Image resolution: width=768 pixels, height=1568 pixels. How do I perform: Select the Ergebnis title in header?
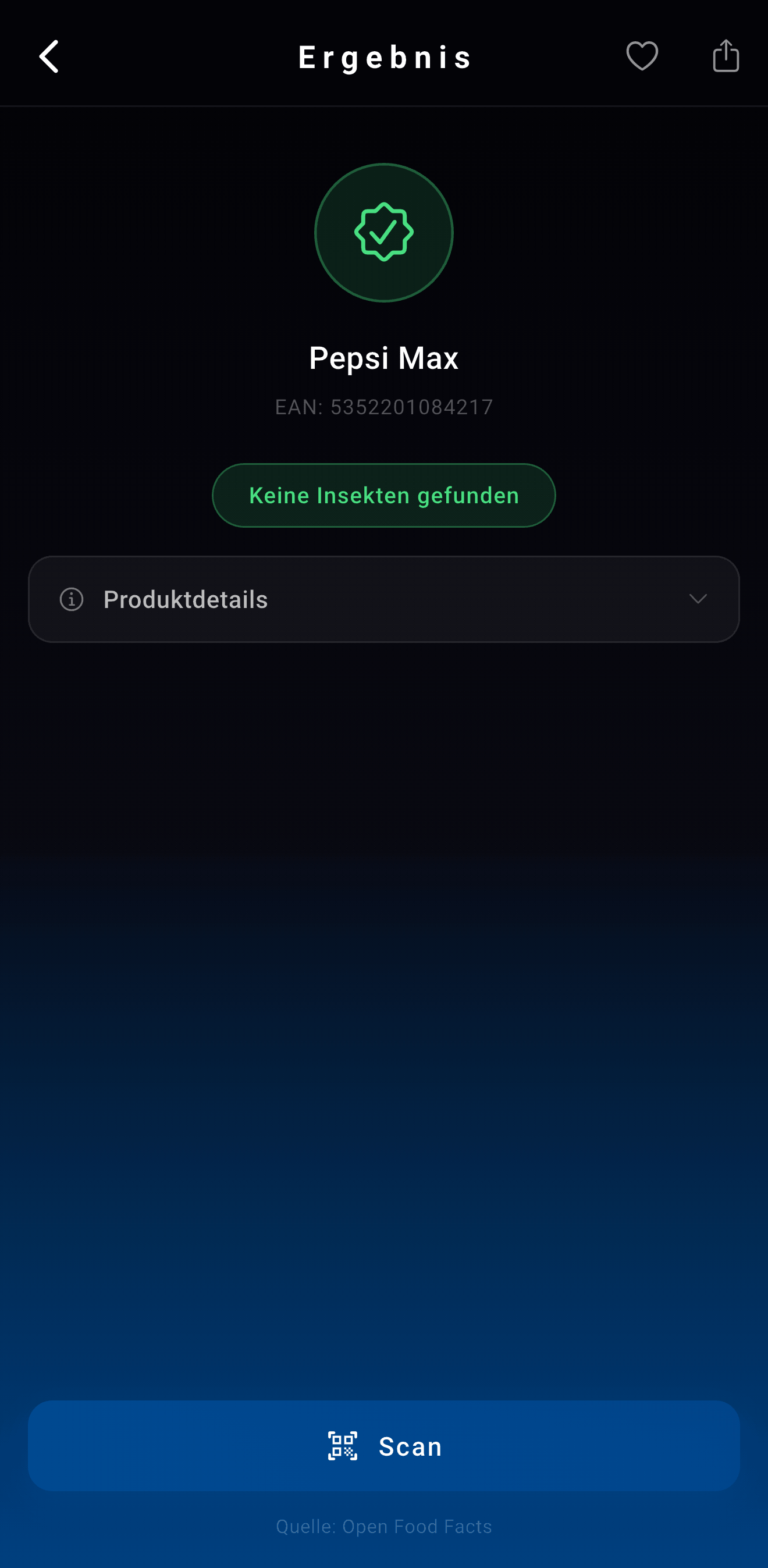tap(383, 56)
